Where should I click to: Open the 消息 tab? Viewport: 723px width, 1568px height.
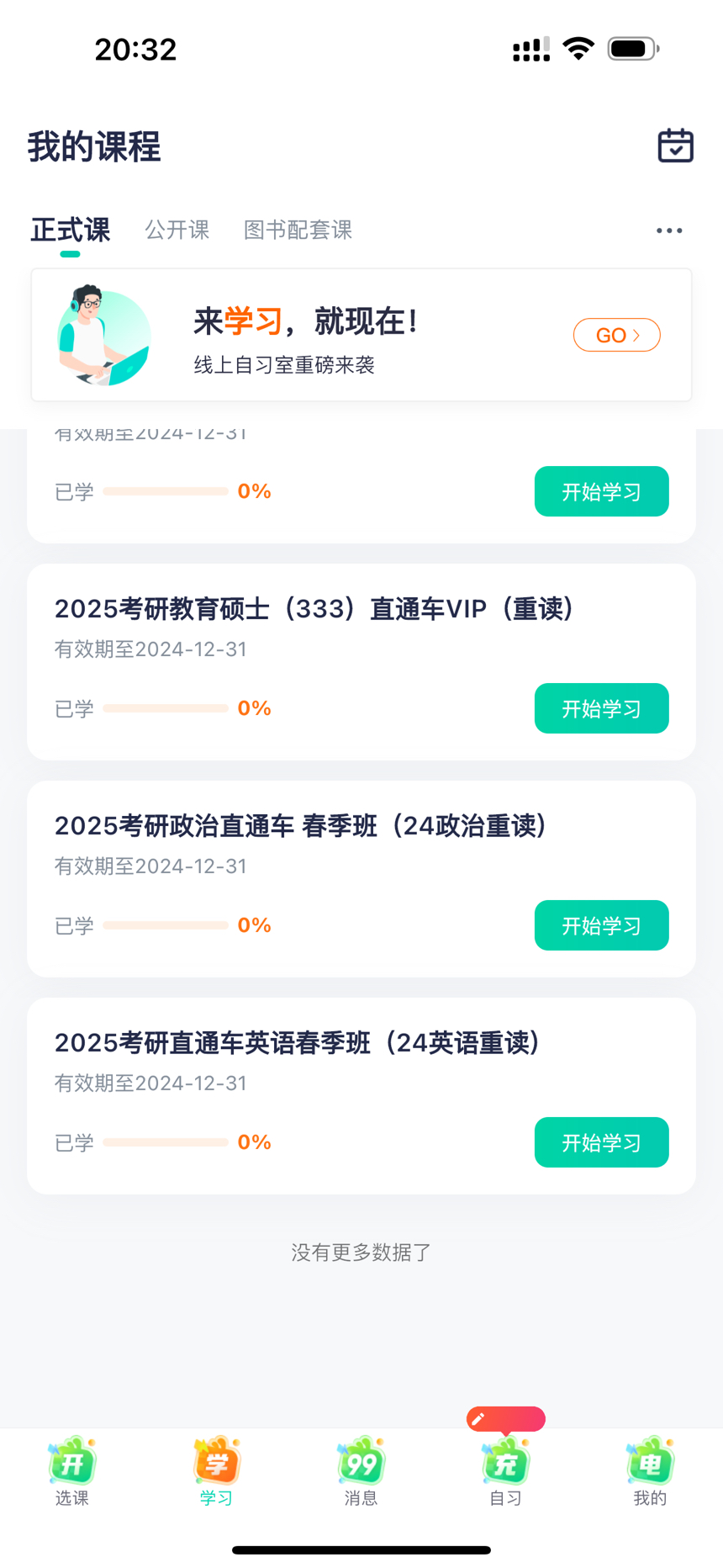(361, 1472)
